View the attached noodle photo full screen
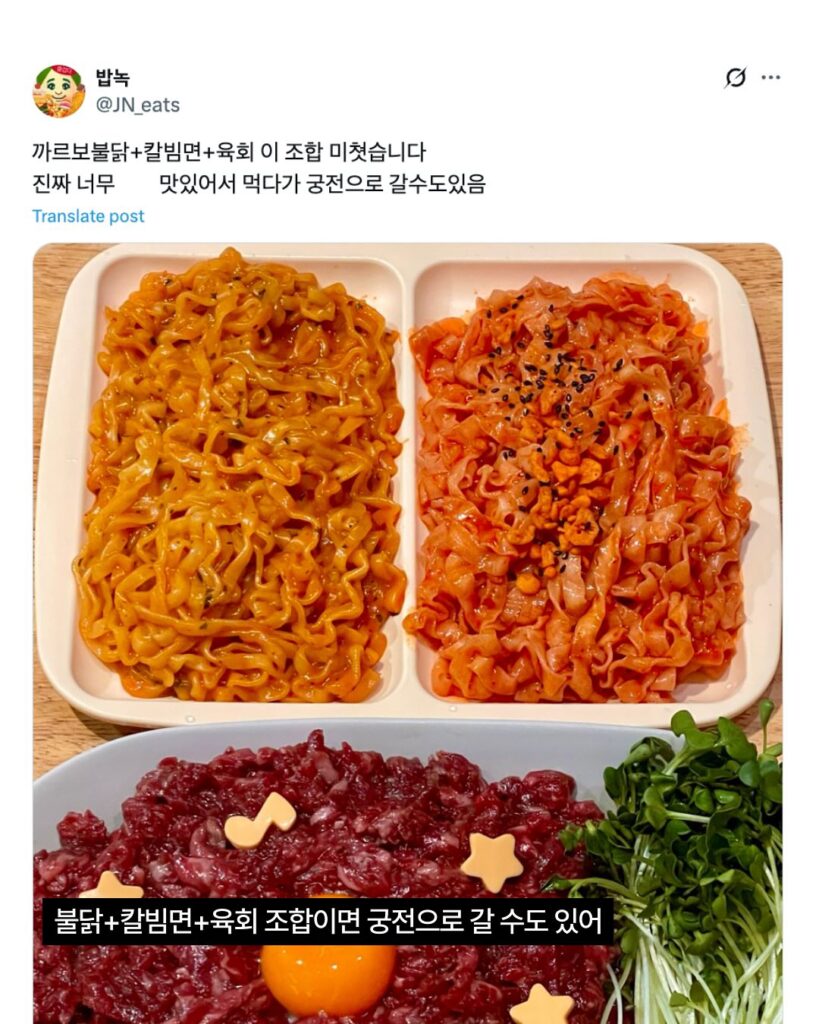The image size is (819, 1024). pos(407,560)
